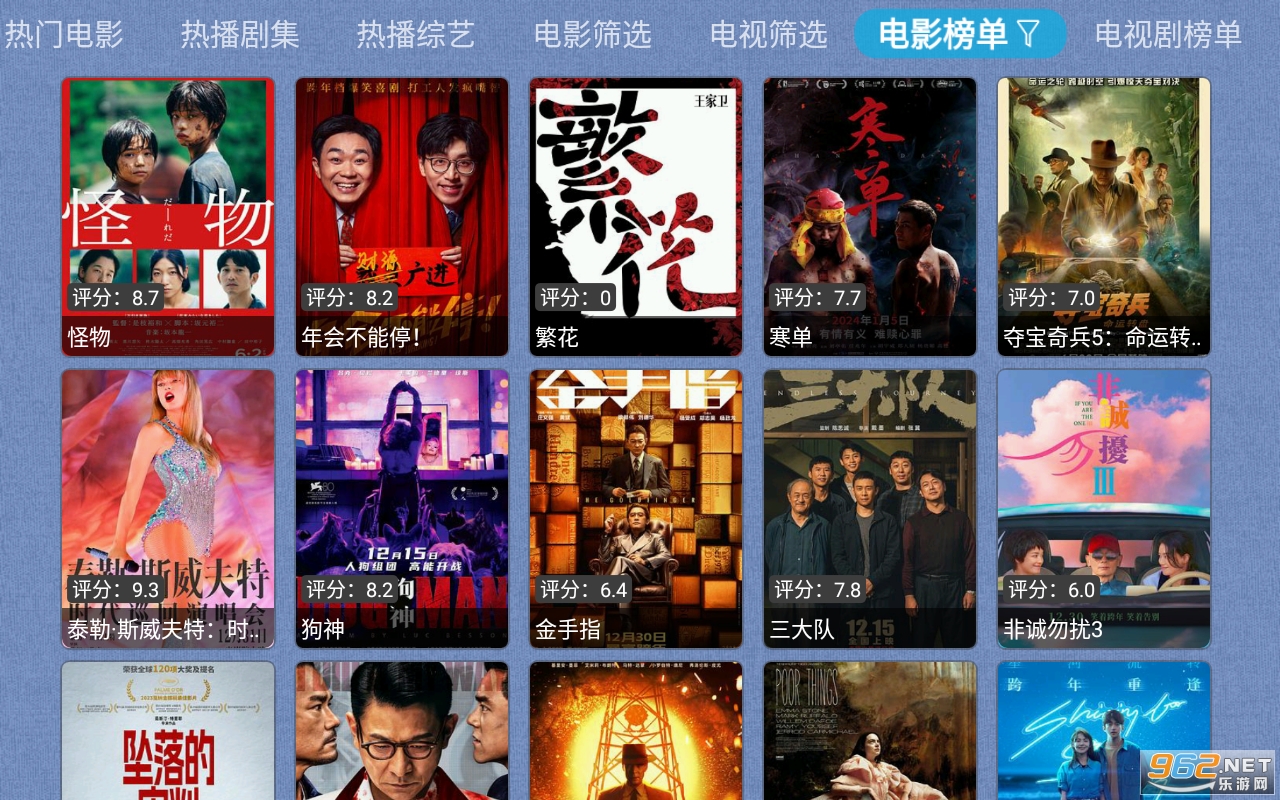The width and height of the screenshot is (1280, 800).
Task: Switch to the 电视剧榜单 tab
Action: (1168, 34)
